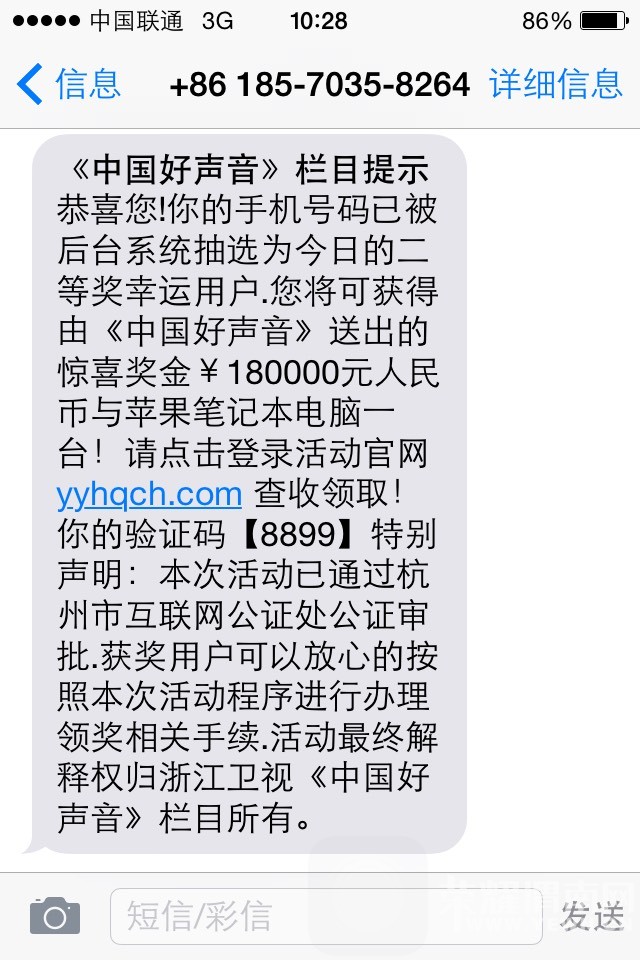Viewport: 640px width, 960px height.
Task: Focus the 短信/彩信 text input field
Action: (x=325, y=915)
